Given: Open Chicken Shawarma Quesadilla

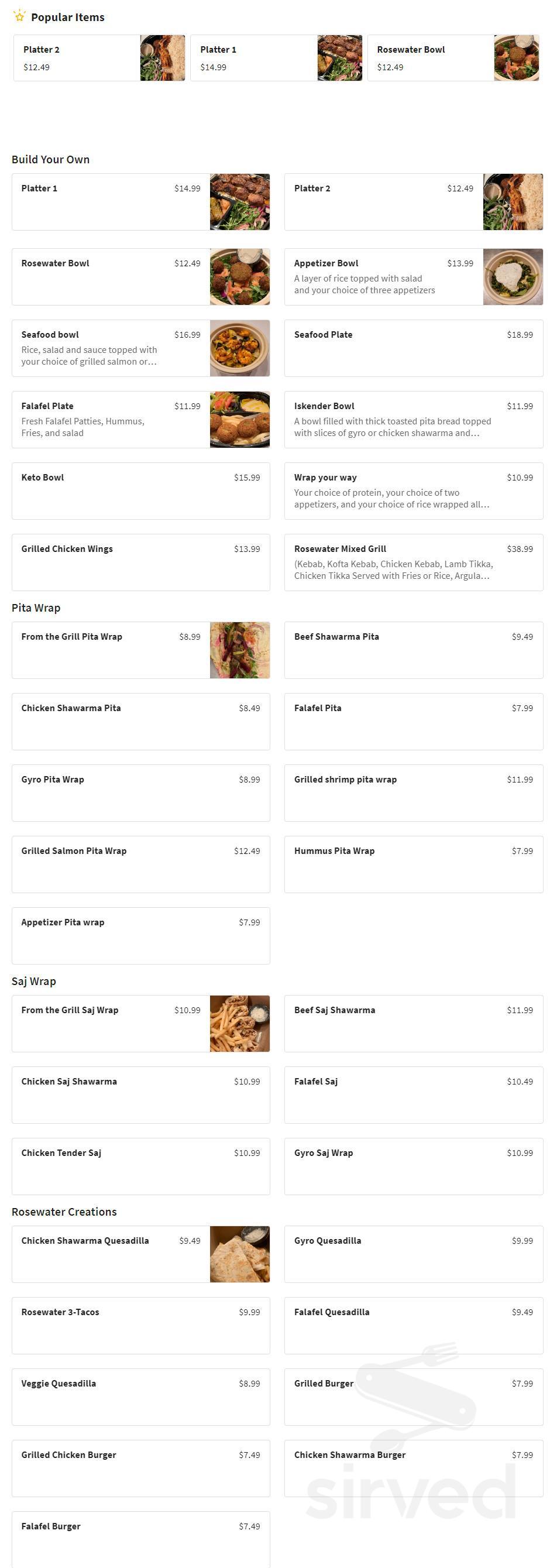Looking at the screenshot, I should coord(140,1254).
